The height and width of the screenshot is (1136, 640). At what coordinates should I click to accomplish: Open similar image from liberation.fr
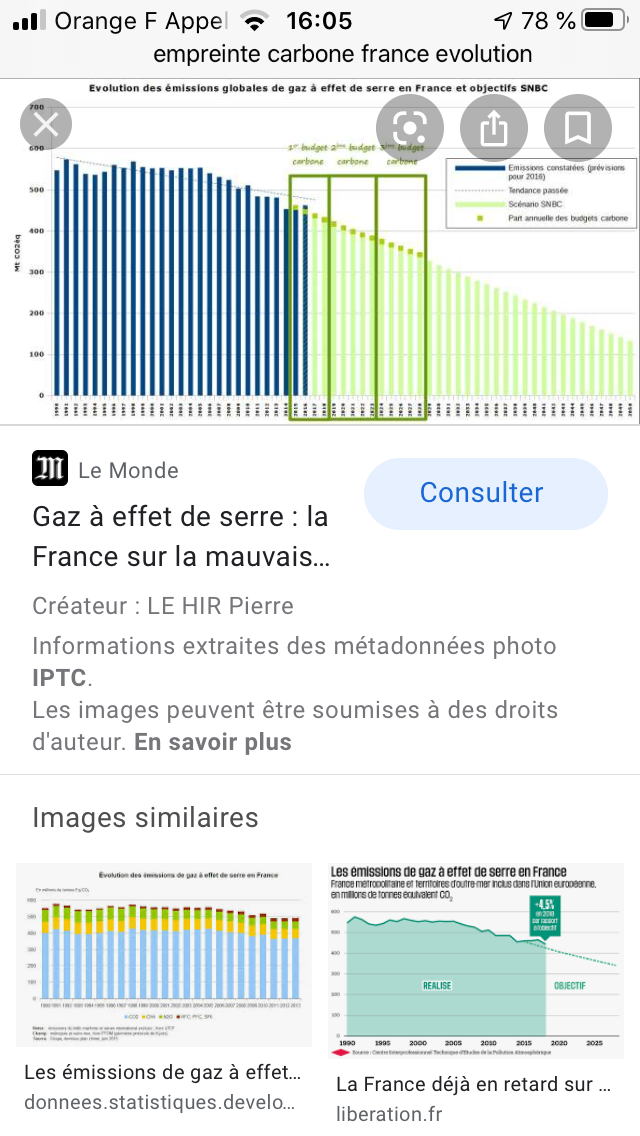[x=475, y=961]
